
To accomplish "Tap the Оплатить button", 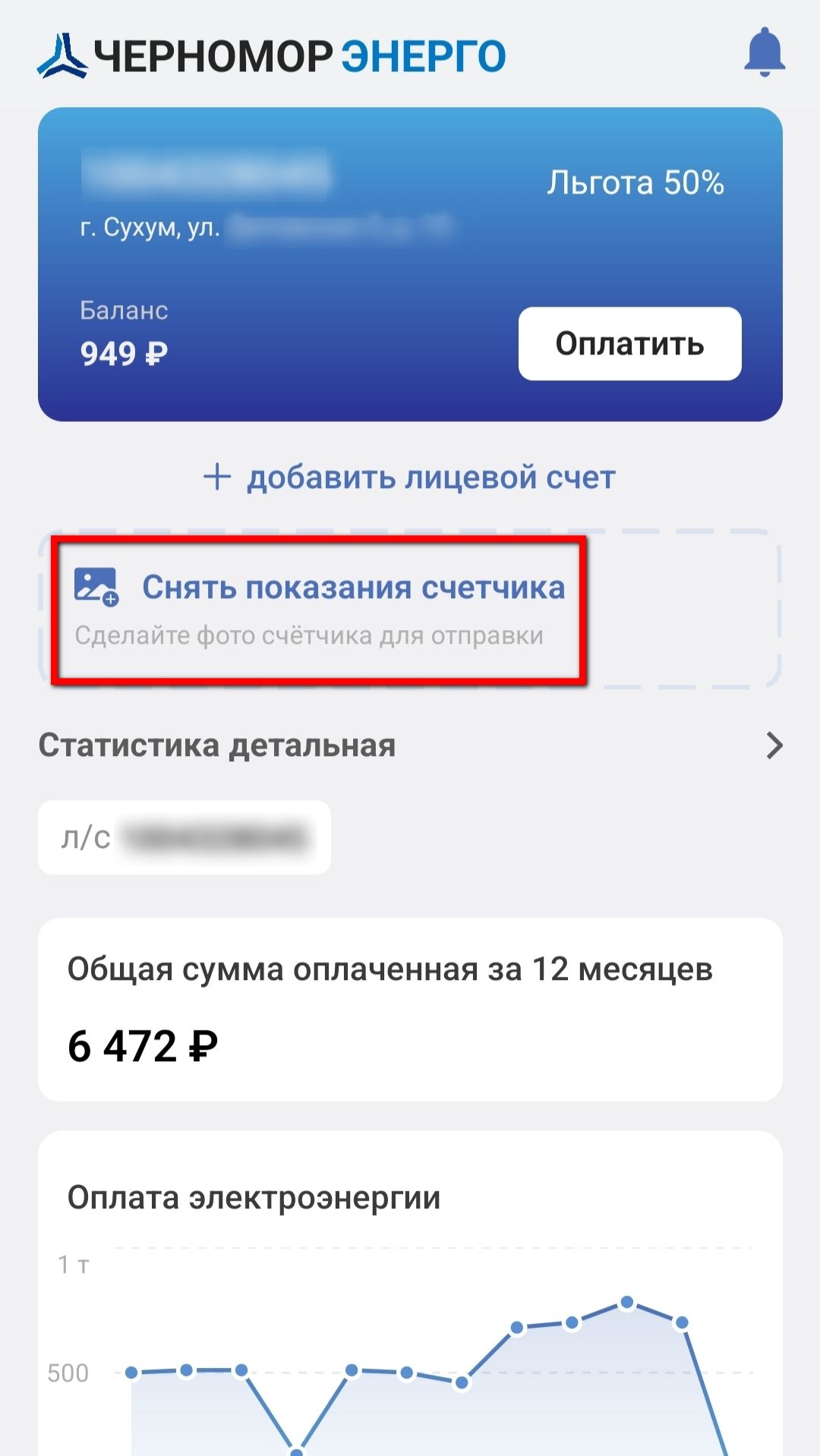I will pyautogui.click(x=629, y=344).
